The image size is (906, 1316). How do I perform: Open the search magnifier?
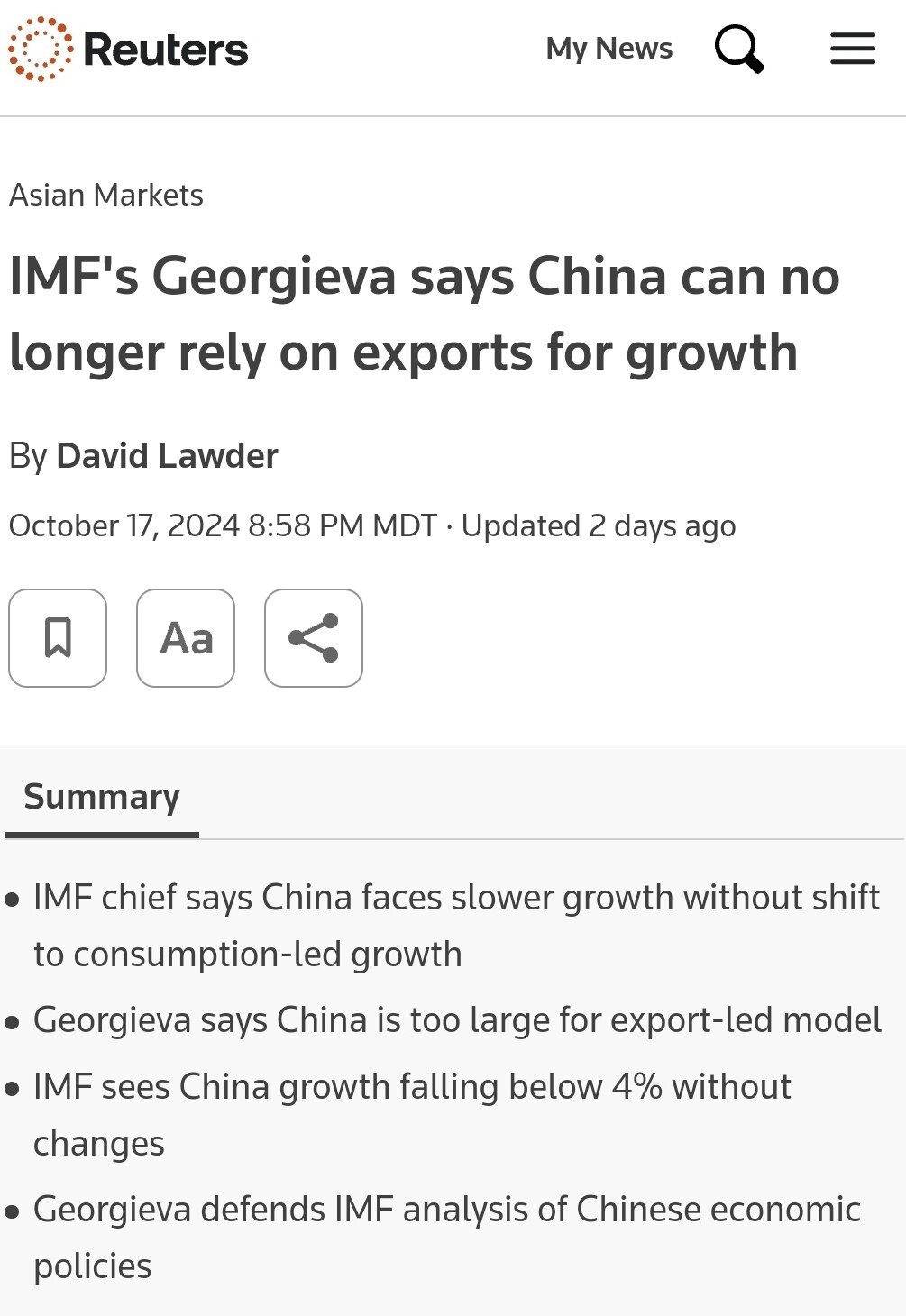(x=739, y=49)
